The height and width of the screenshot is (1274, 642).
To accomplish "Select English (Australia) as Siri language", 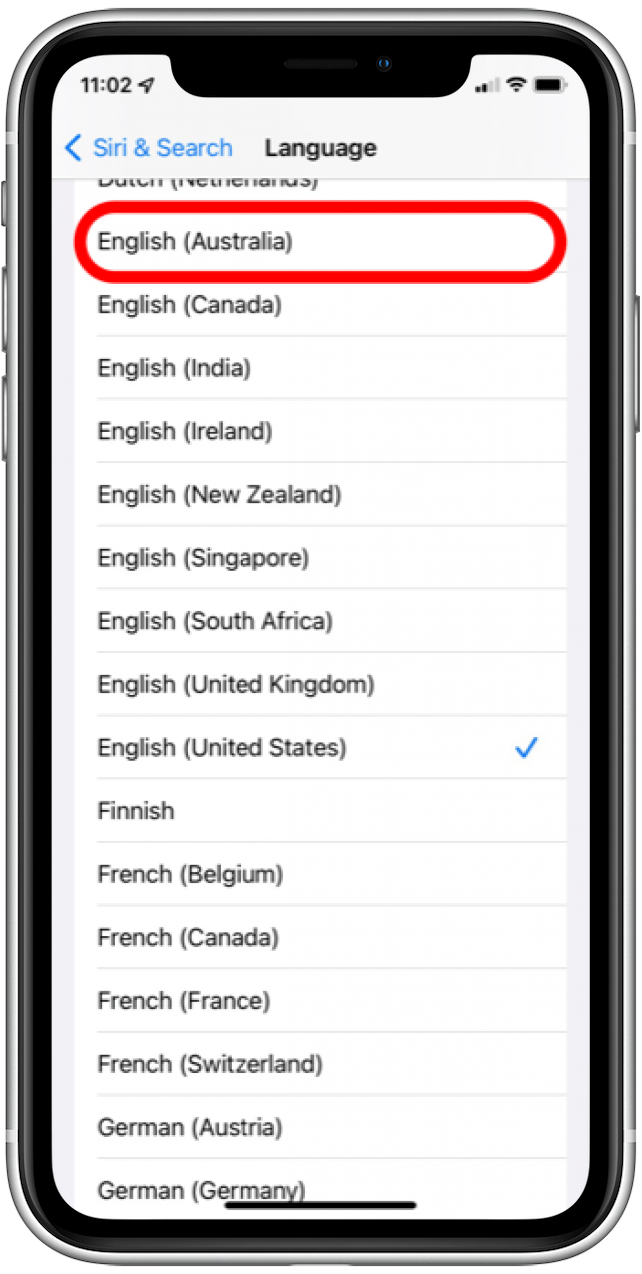I will tap(320, 241).
